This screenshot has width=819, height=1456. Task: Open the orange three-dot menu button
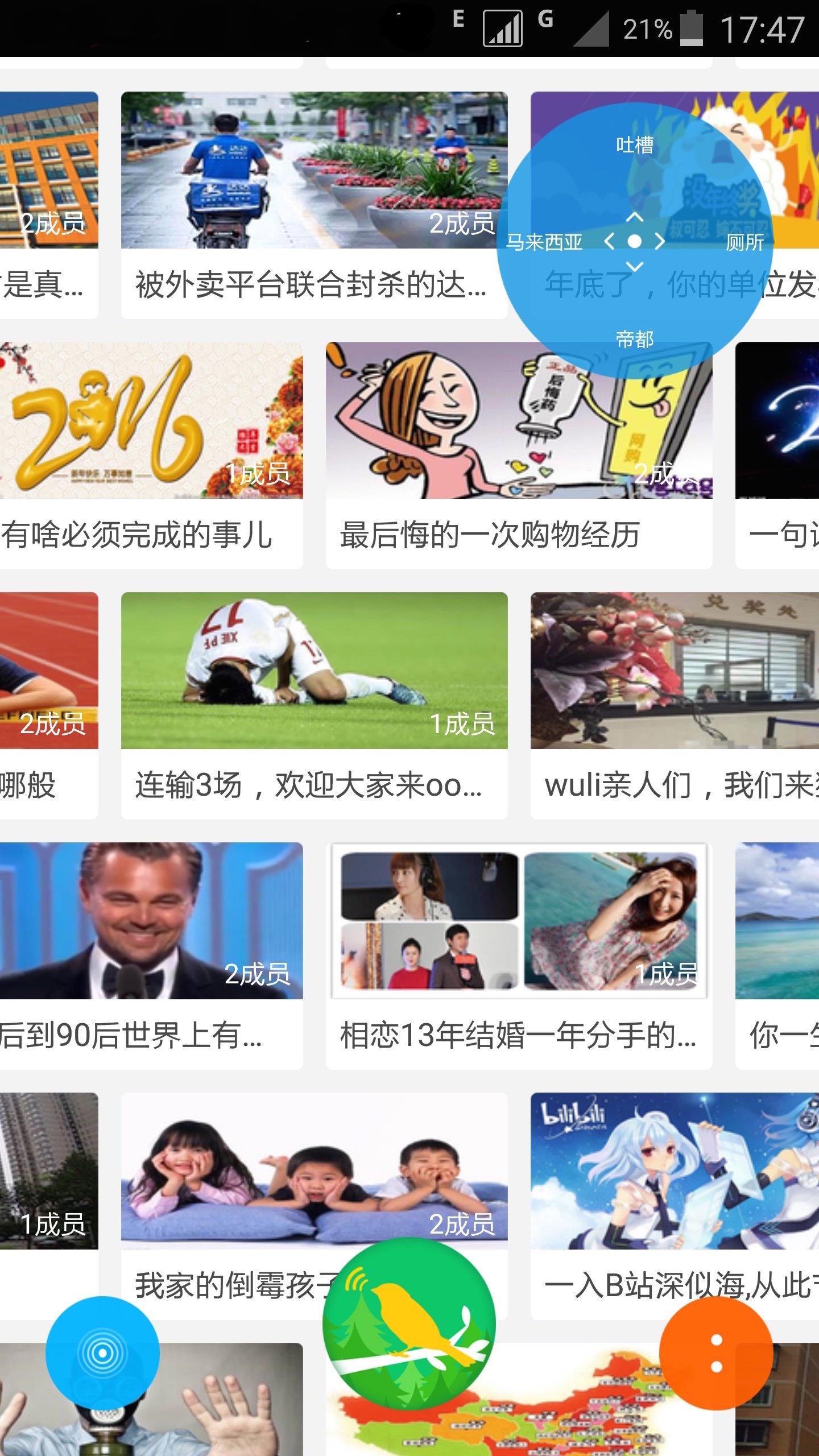pyautogui.click(x=716, y=1353)
